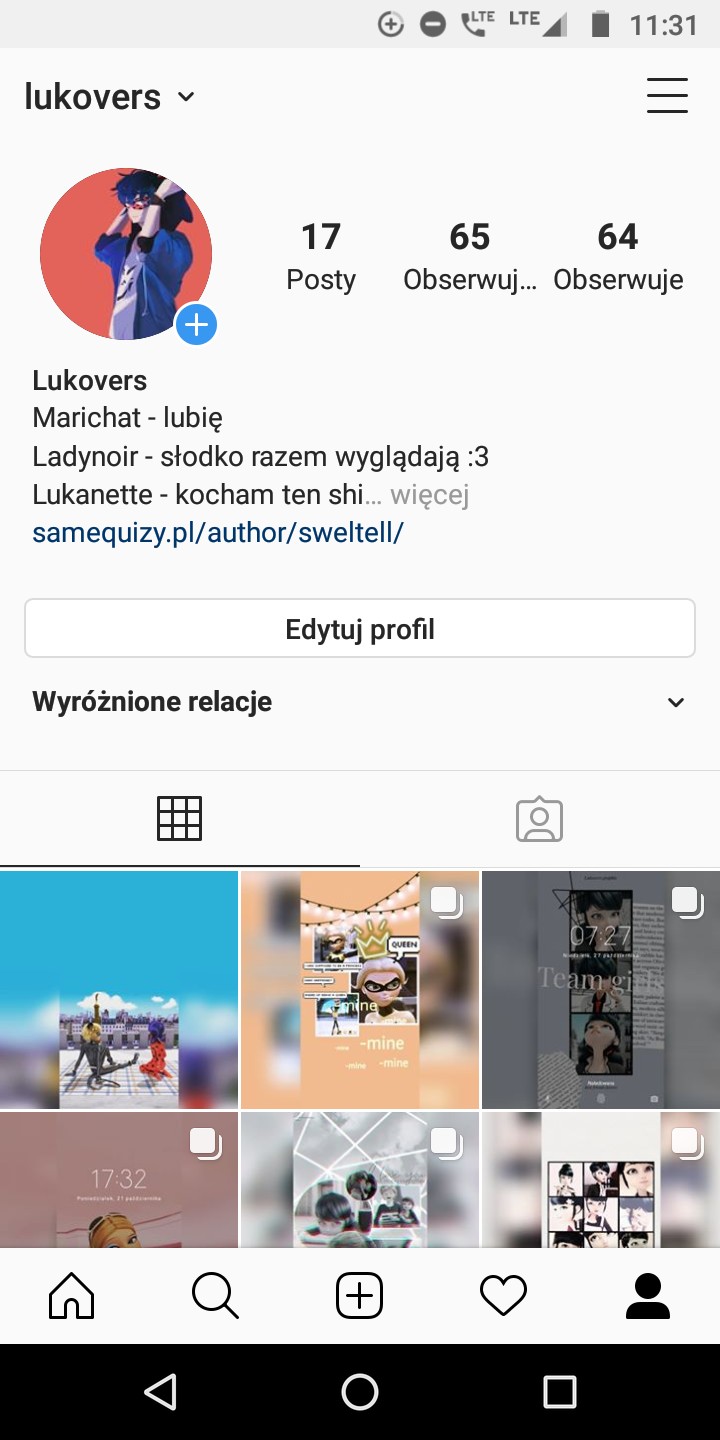The image size is (720, 1440).
Task: Switch to the grid posts tab
Action: [180, 819]
